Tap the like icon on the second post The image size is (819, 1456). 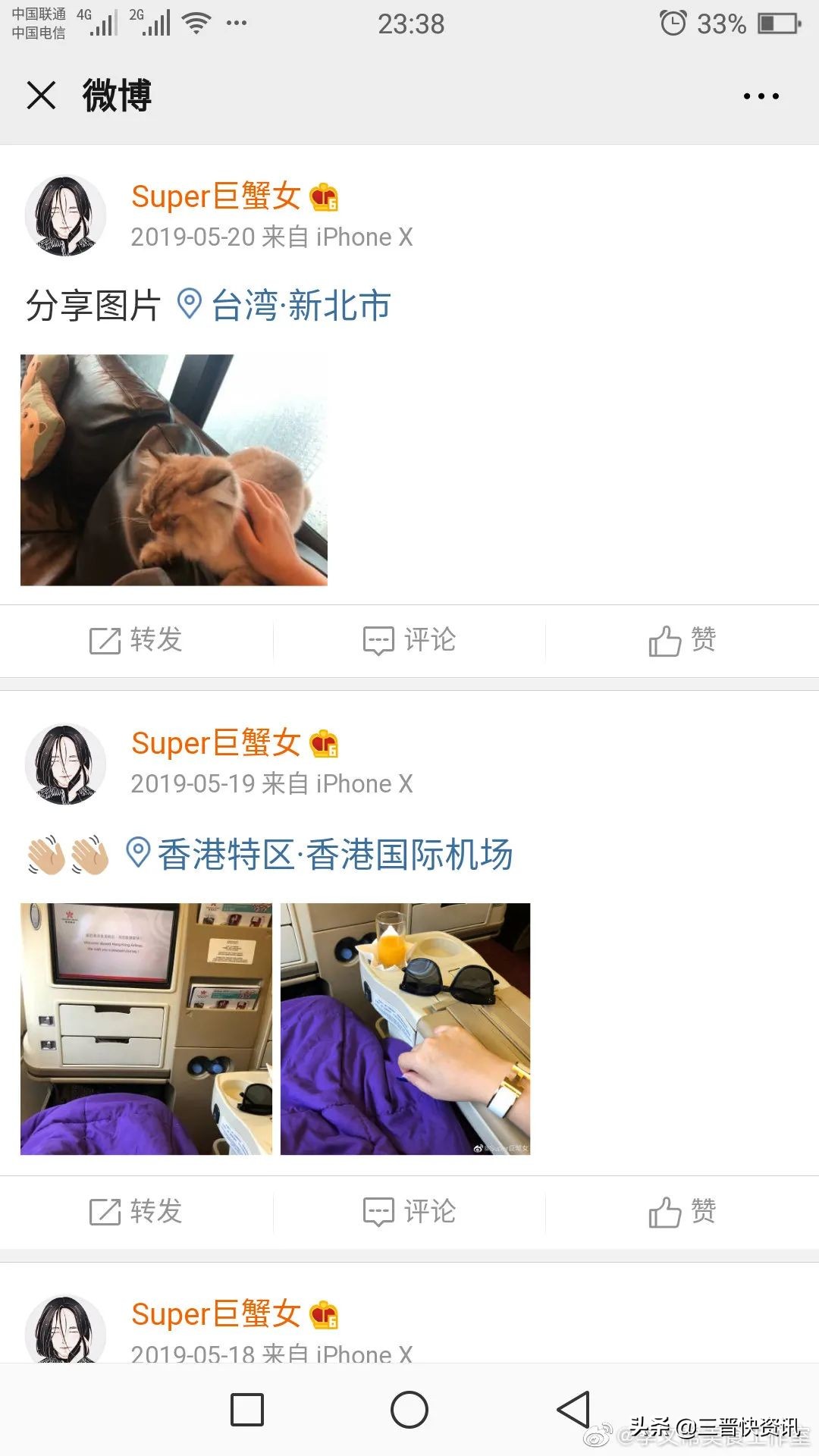click(x=664, y=1212)
